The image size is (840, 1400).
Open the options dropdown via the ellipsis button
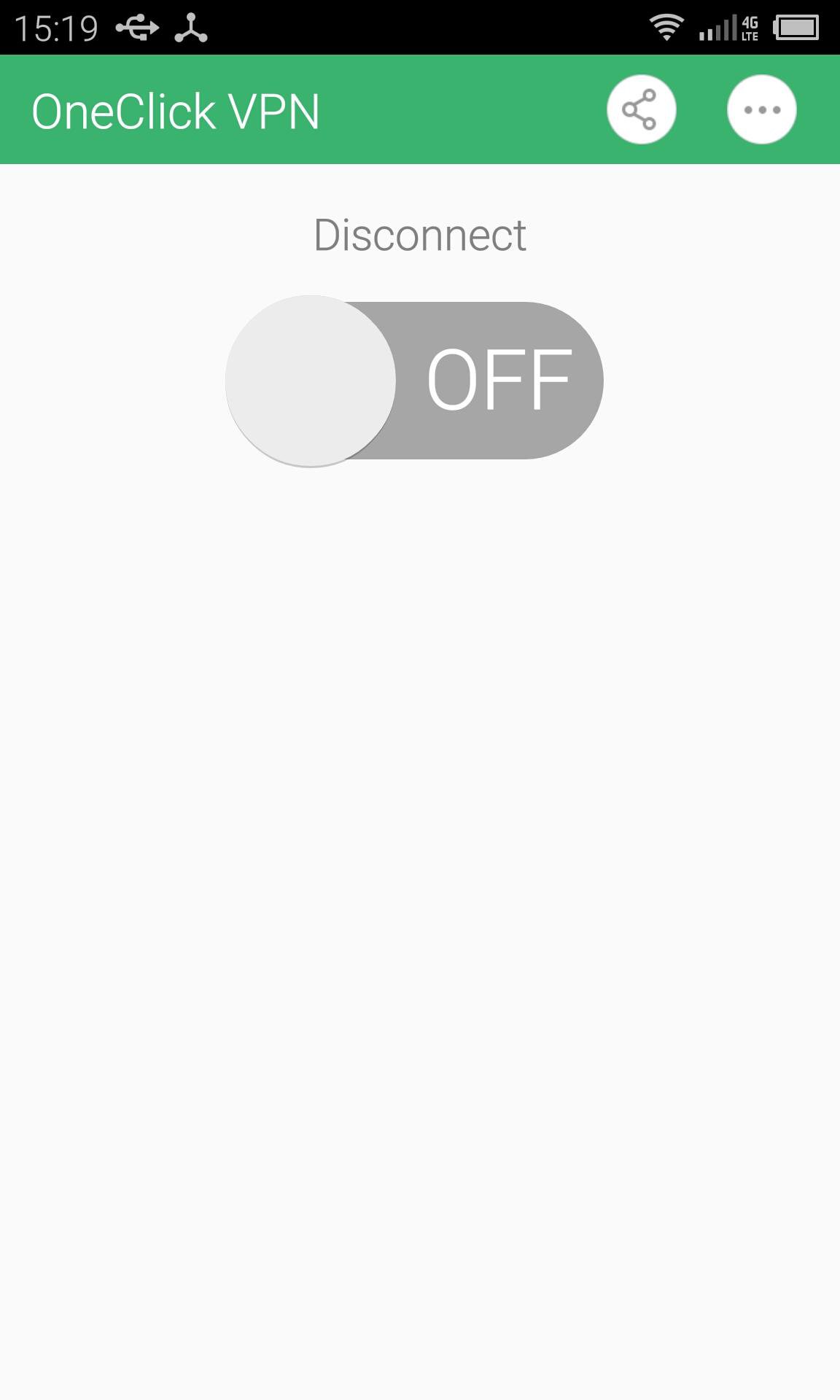pos(761,109)
